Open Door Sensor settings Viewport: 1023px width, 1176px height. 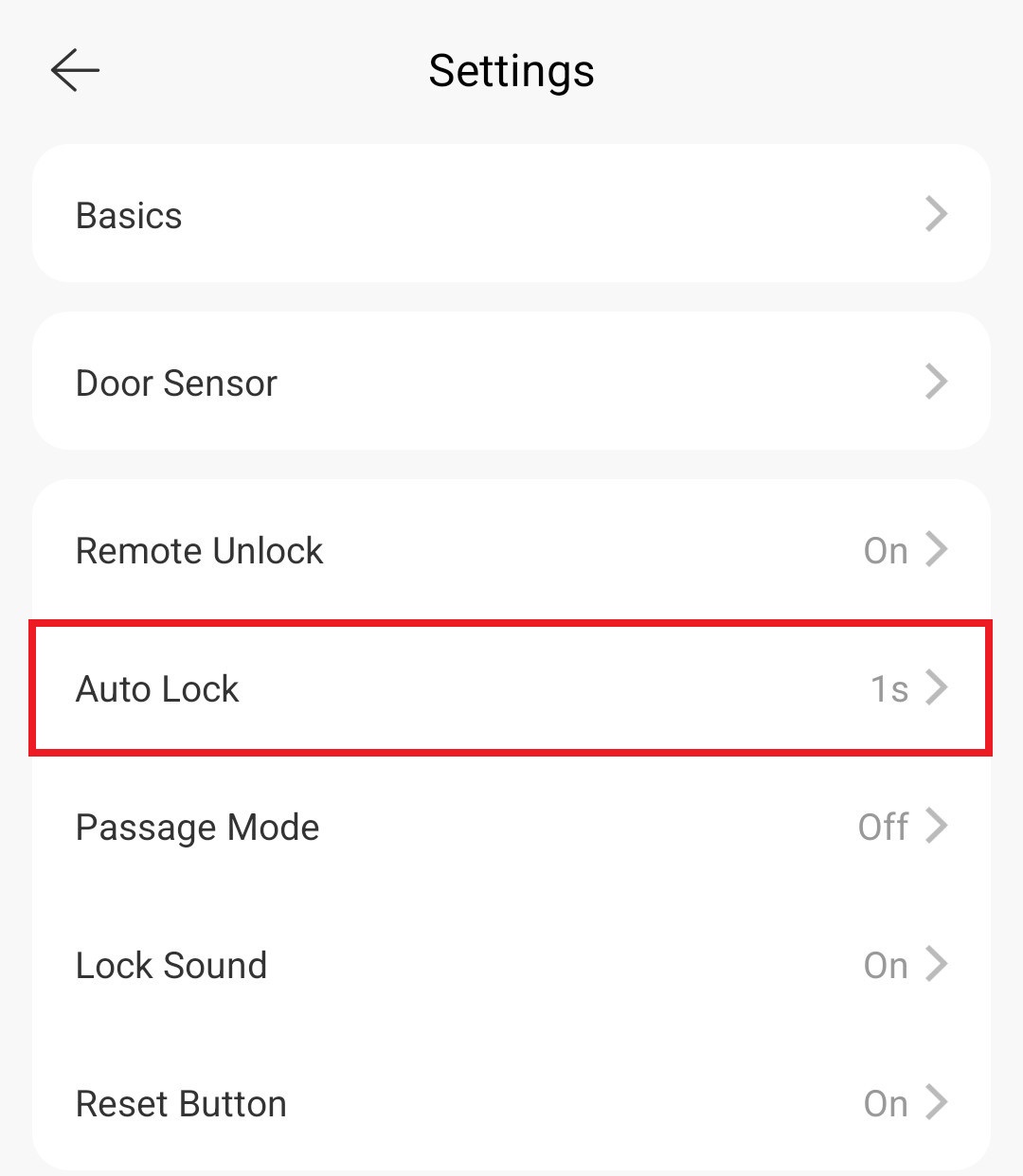pyautogui.click(x=511, y=382)
